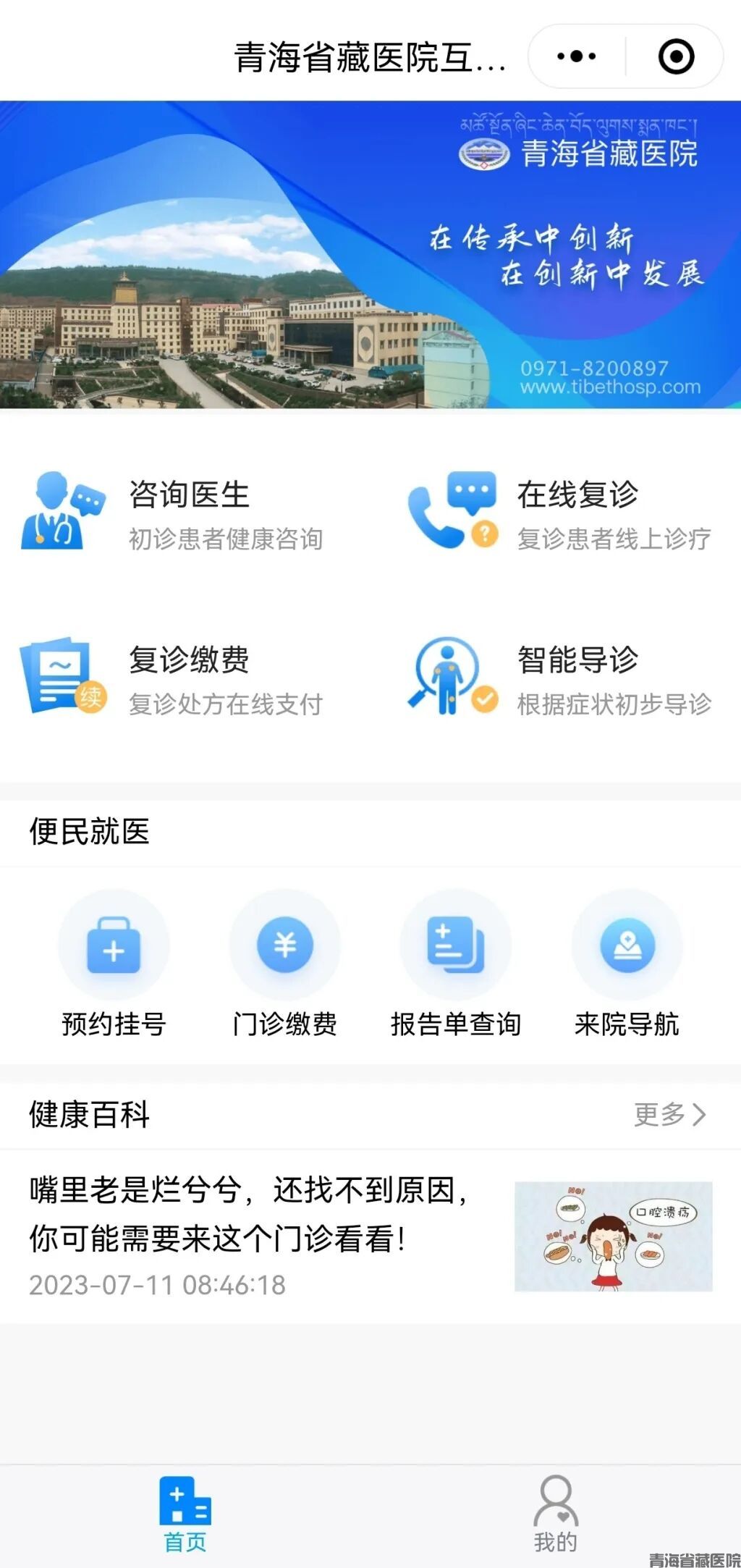Viewport: 741px width, 1568px height.
Task: Check results via 报告单查询
Action: coord(456,964)
